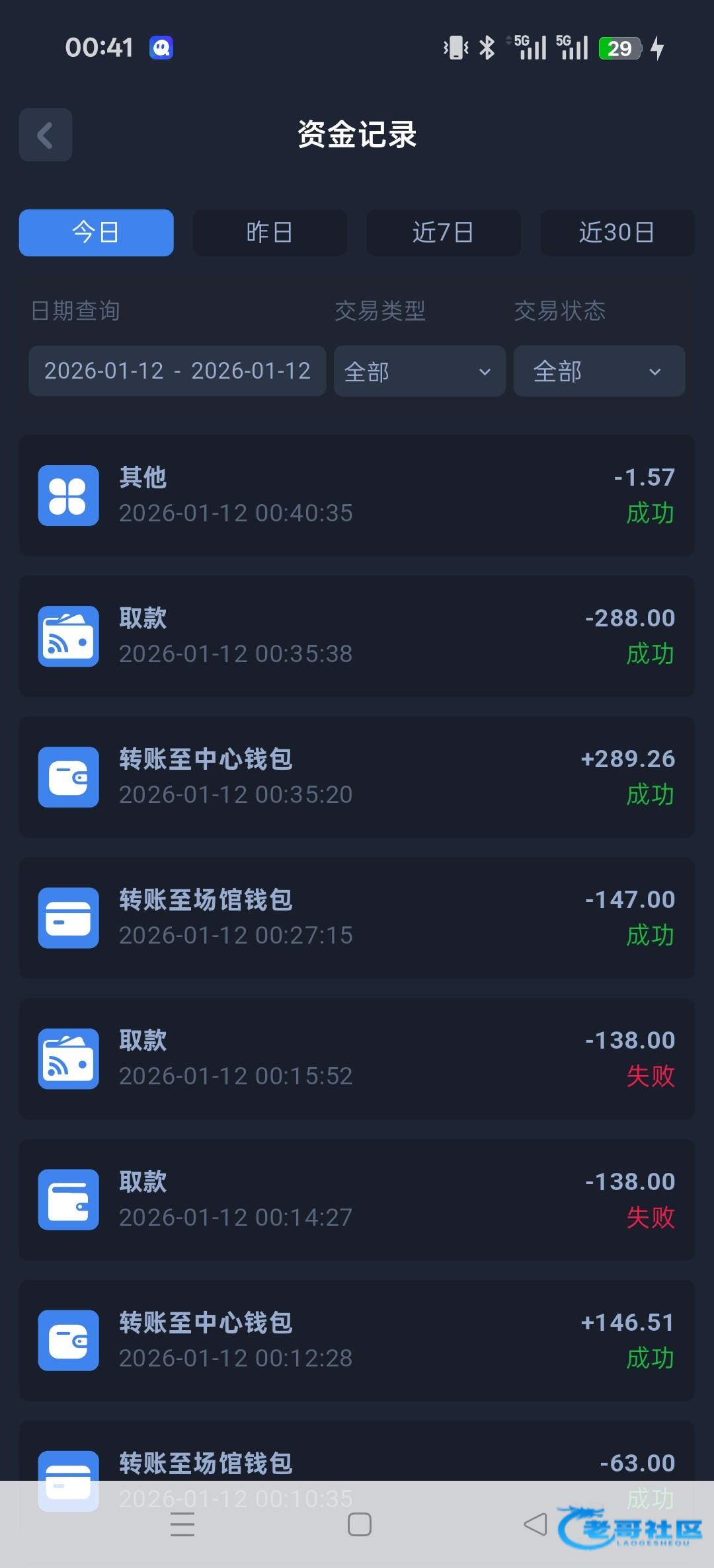Open the 其他 record of -1.57

357,496
